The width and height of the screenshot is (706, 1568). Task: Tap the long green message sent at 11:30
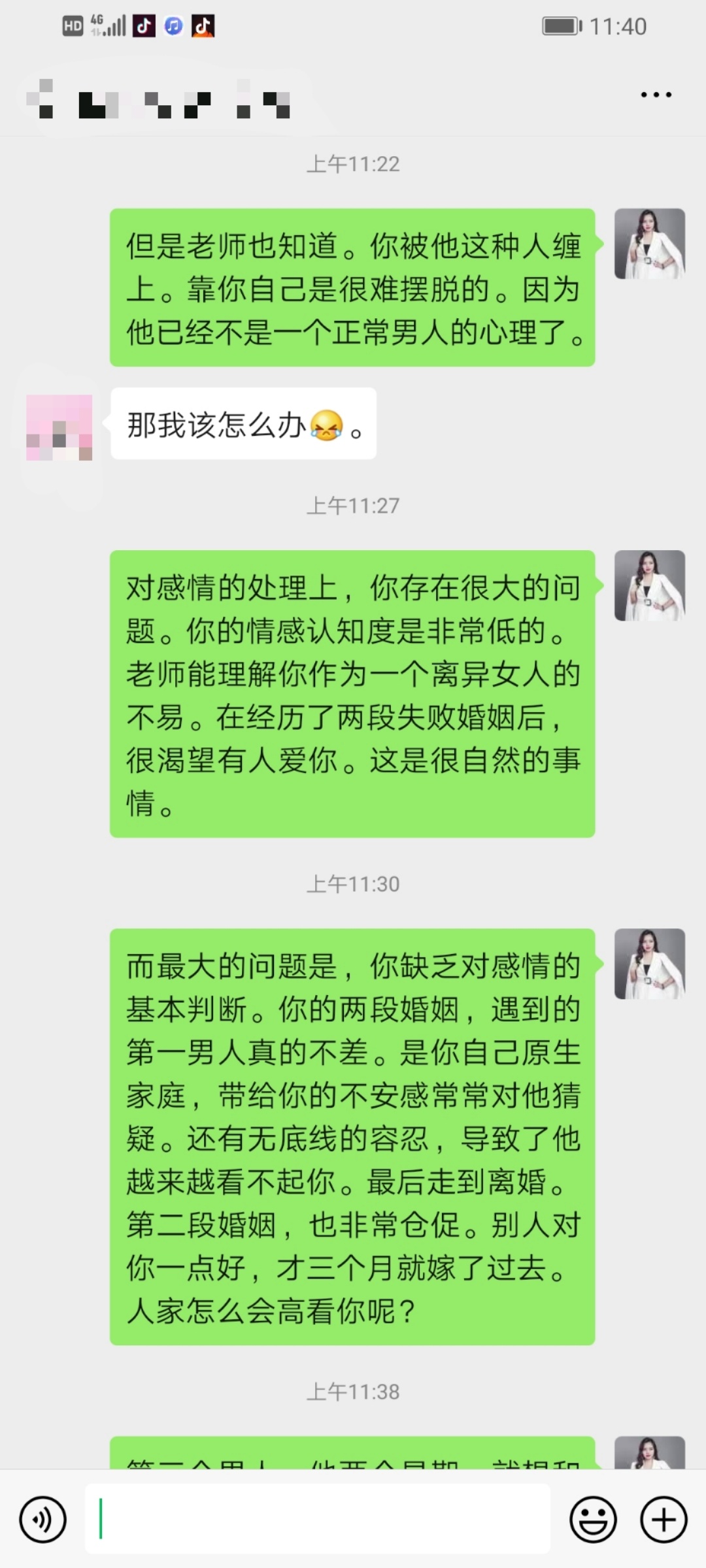(353, 1137)
